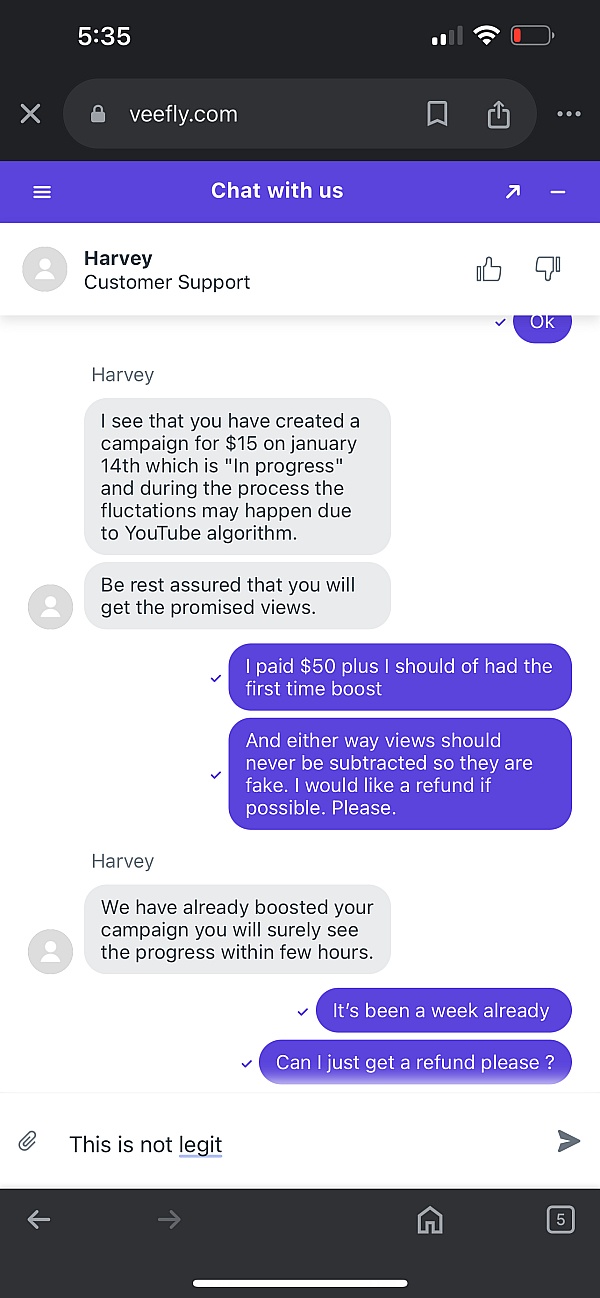Screen dimensions: 600x1298
Task: Tap the message text field
Action: 300,1144
